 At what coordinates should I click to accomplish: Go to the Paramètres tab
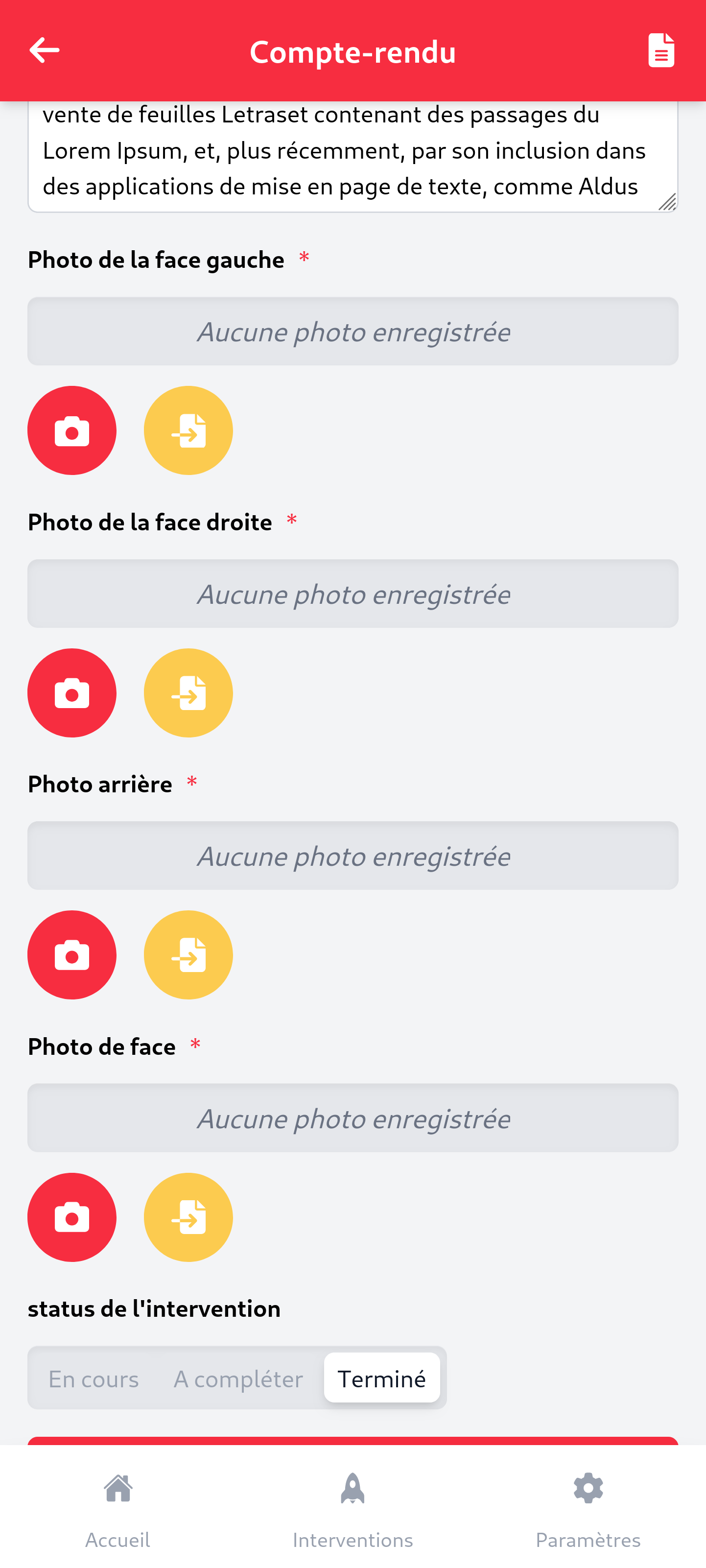(x=588, y=1509)
